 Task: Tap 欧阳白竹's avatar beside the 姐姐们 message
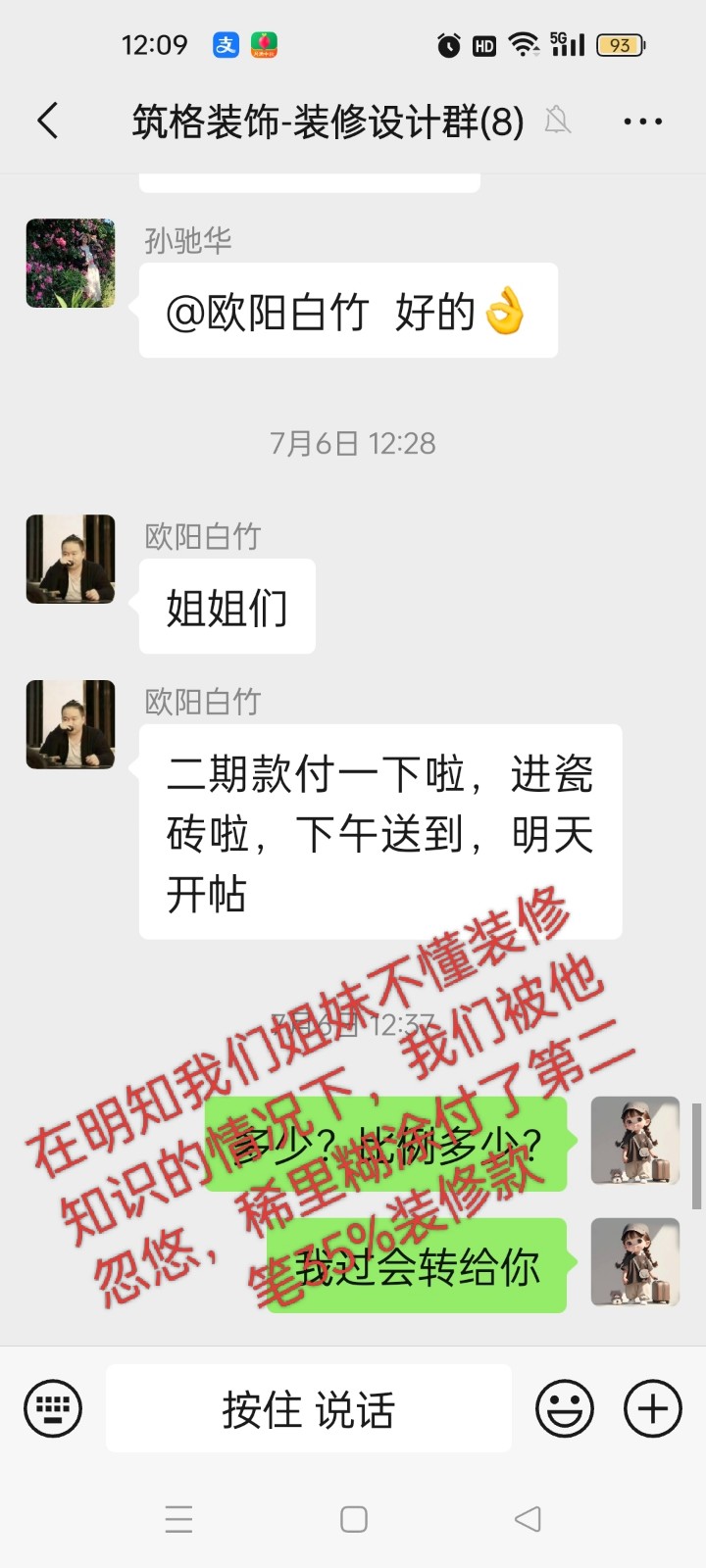[71, 559]
